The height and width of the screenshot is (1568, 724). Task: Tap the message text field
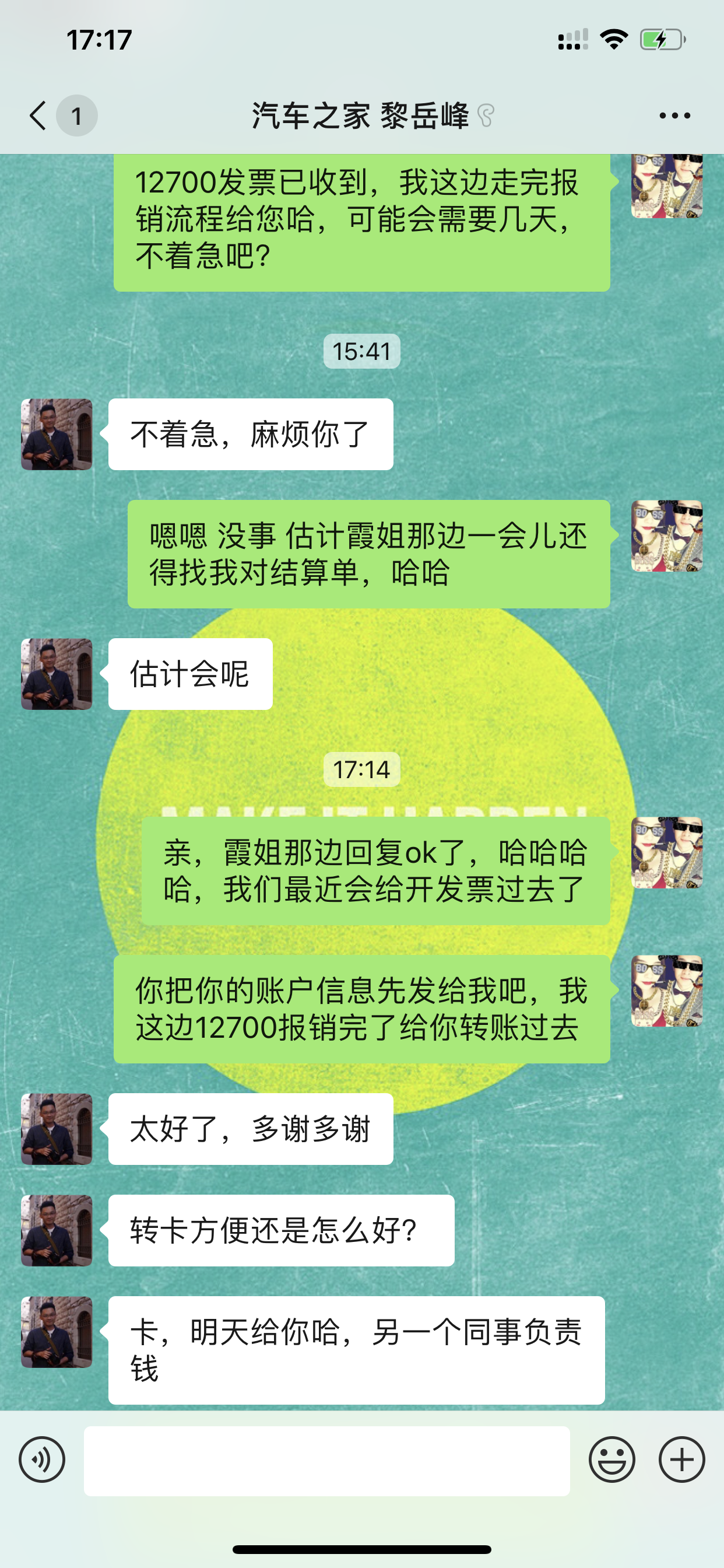tap(326, 1460)
